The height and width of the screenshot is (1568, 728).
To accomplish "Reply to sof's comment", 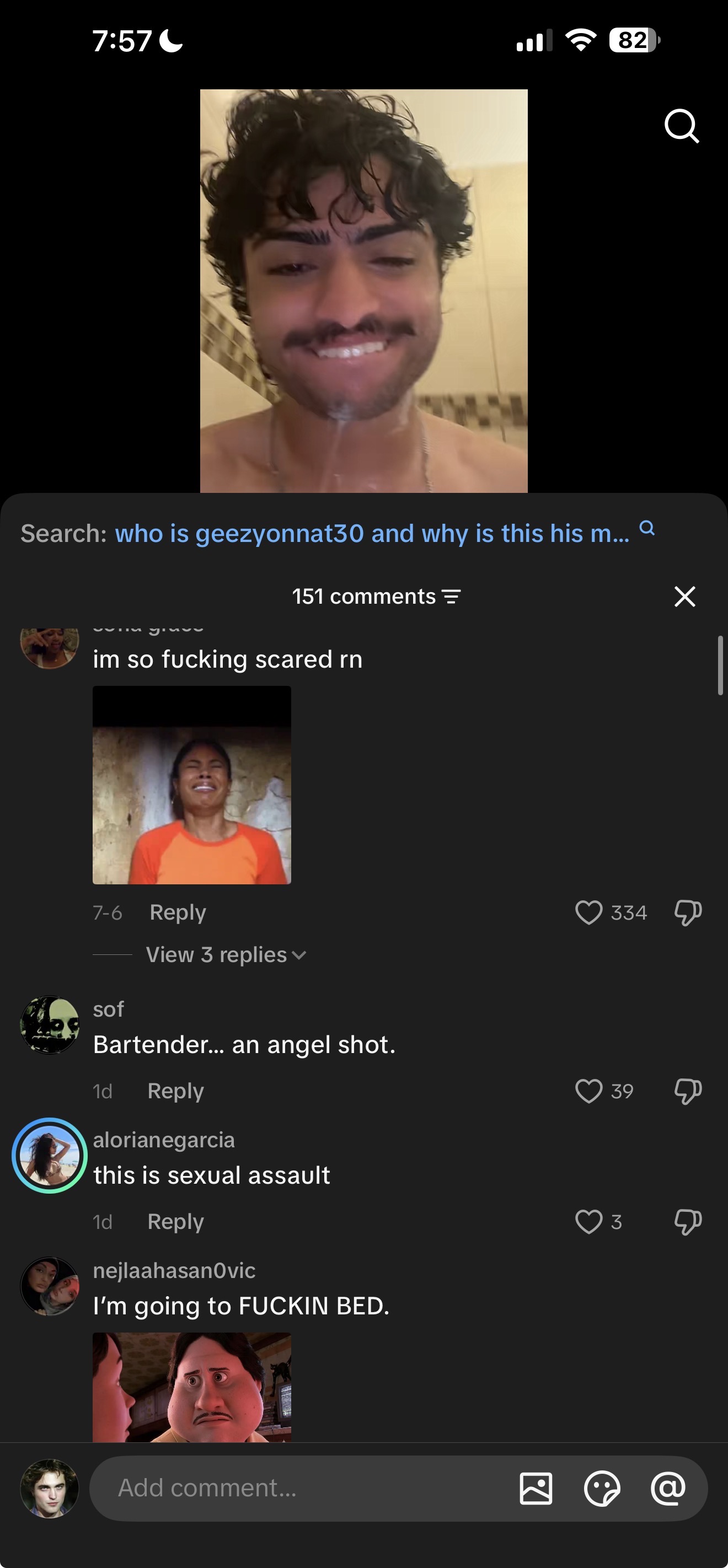I will (175, 1091).
